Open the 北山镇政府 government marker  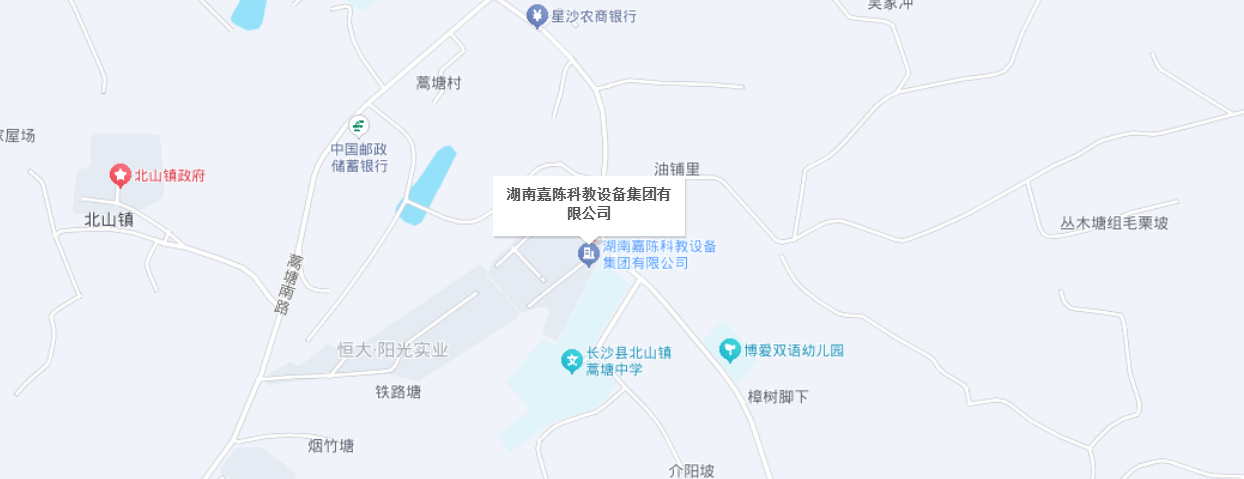(x=120, y=176)
